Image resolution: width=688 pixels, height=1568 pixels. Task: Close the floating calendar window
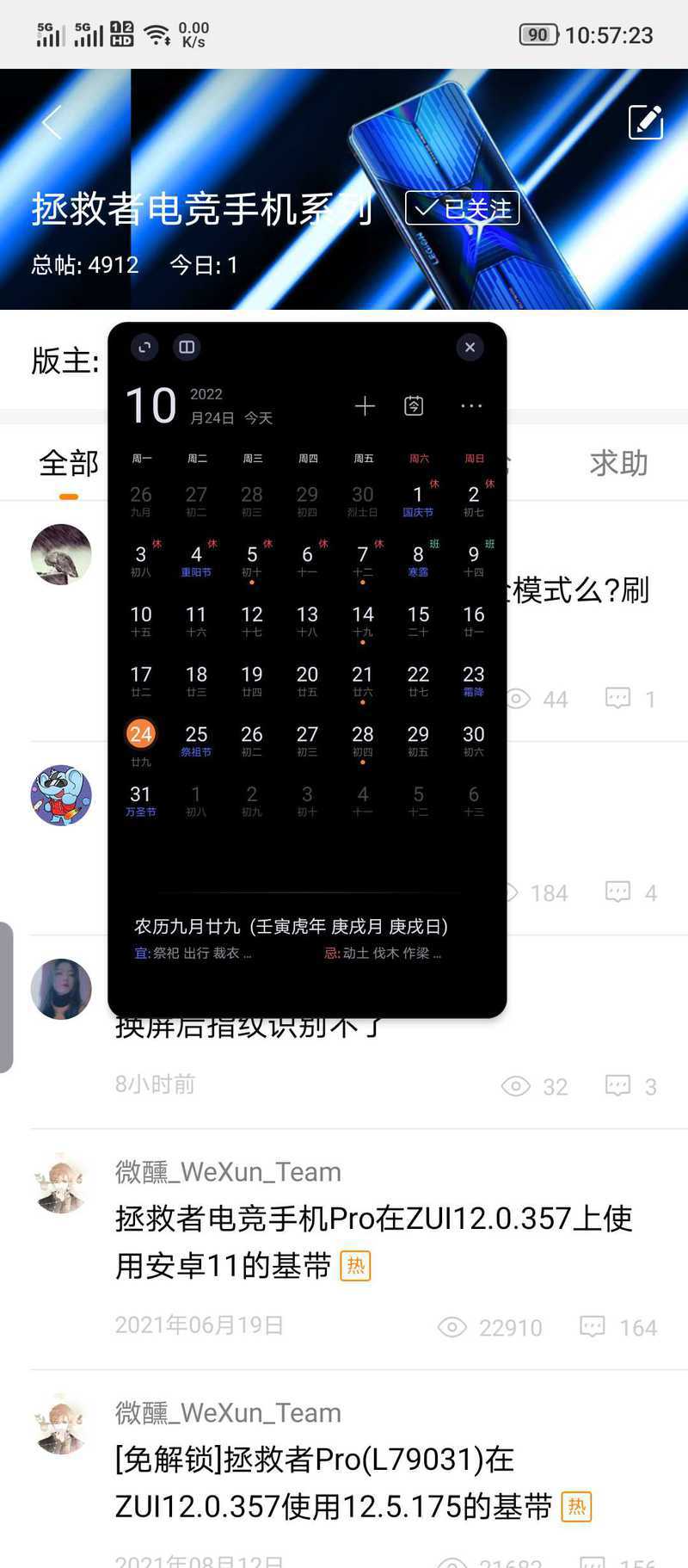pyautogui.click(x=470, y=347)
